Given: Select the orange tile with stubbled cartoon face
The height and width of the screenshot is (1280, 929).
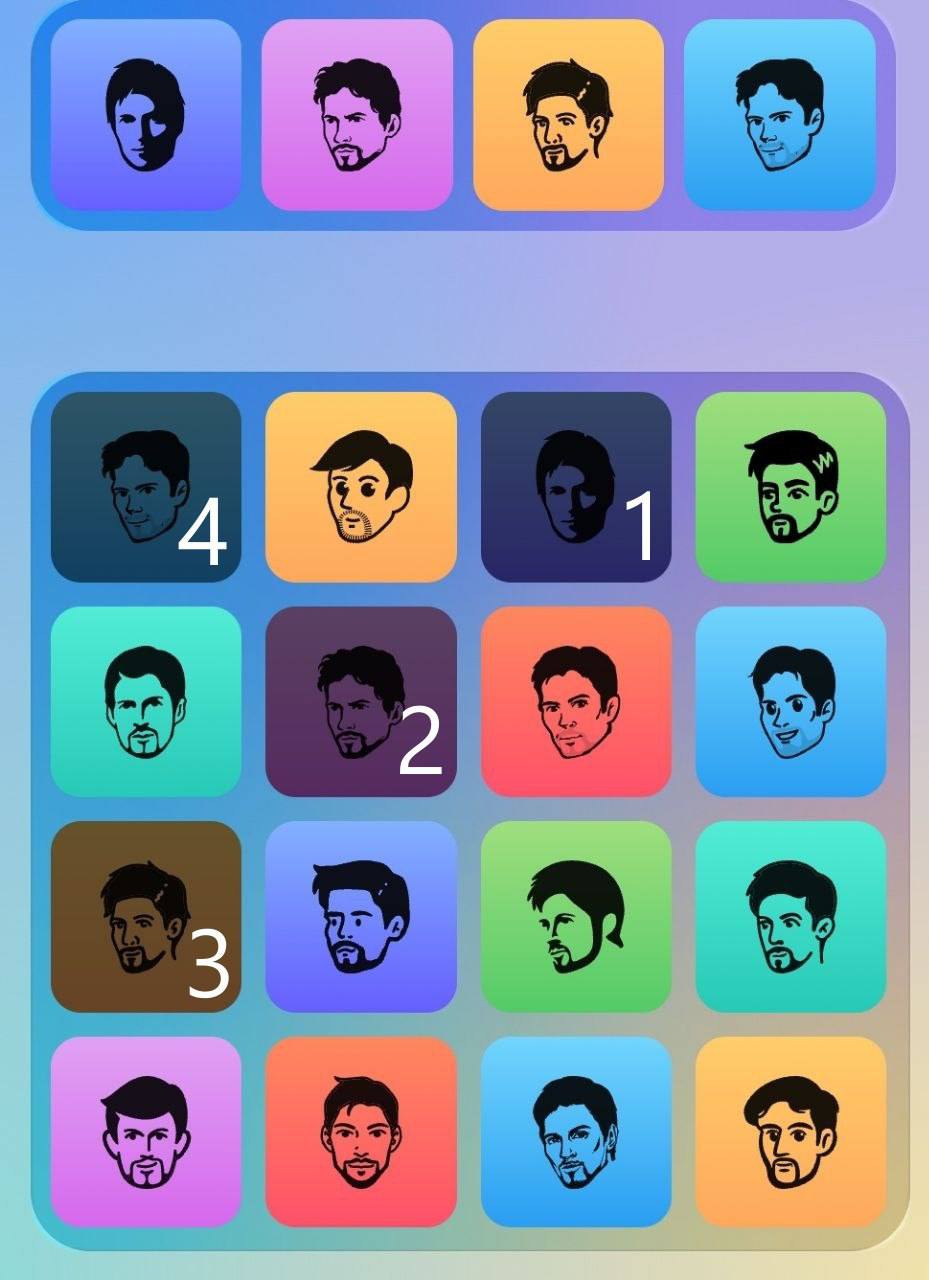Looking at the screenshot, I should coord(360,487).
